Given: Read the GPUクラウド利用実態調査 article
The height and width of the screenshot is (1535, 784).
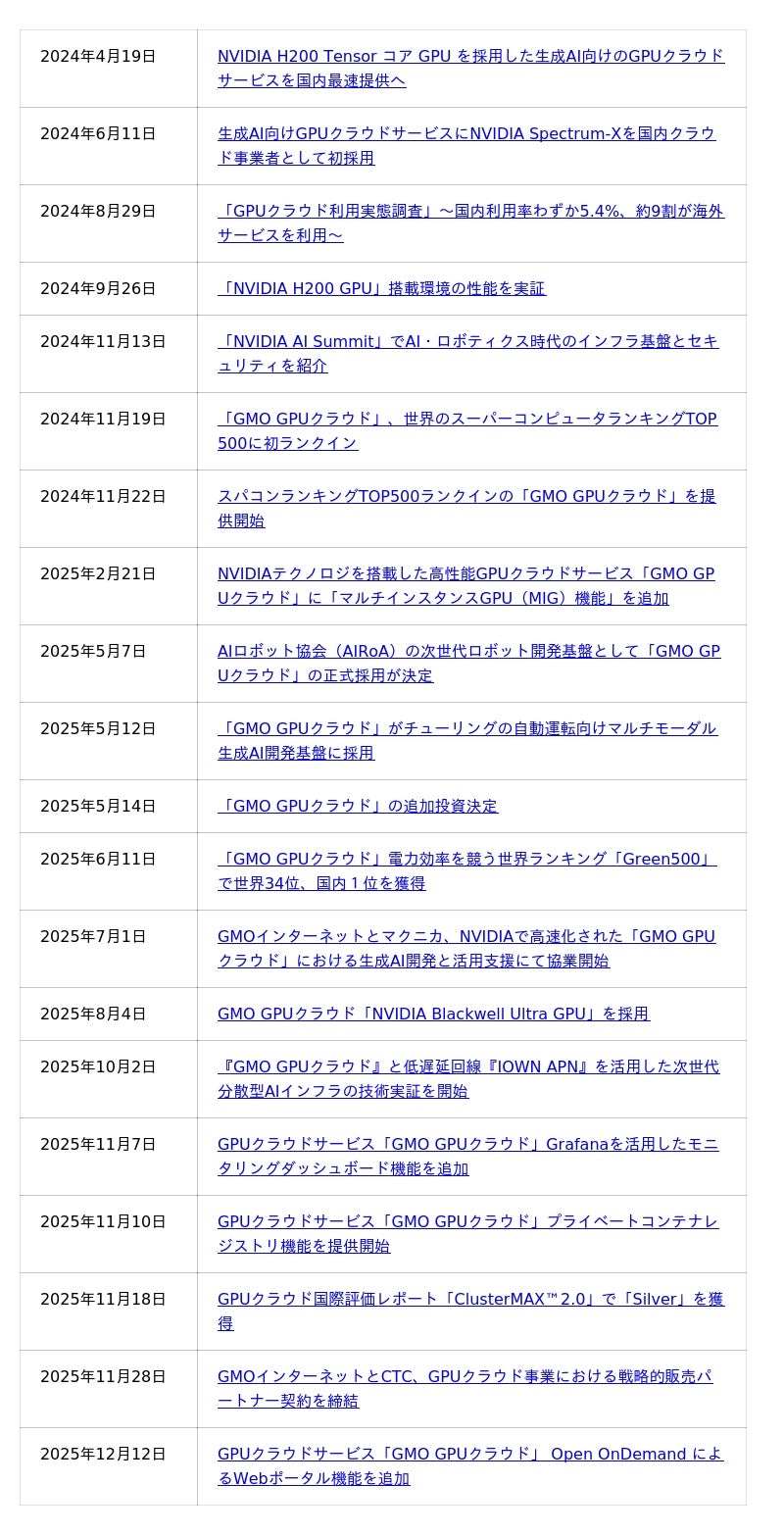Looking at the screenshot, I should pos(470,212).
